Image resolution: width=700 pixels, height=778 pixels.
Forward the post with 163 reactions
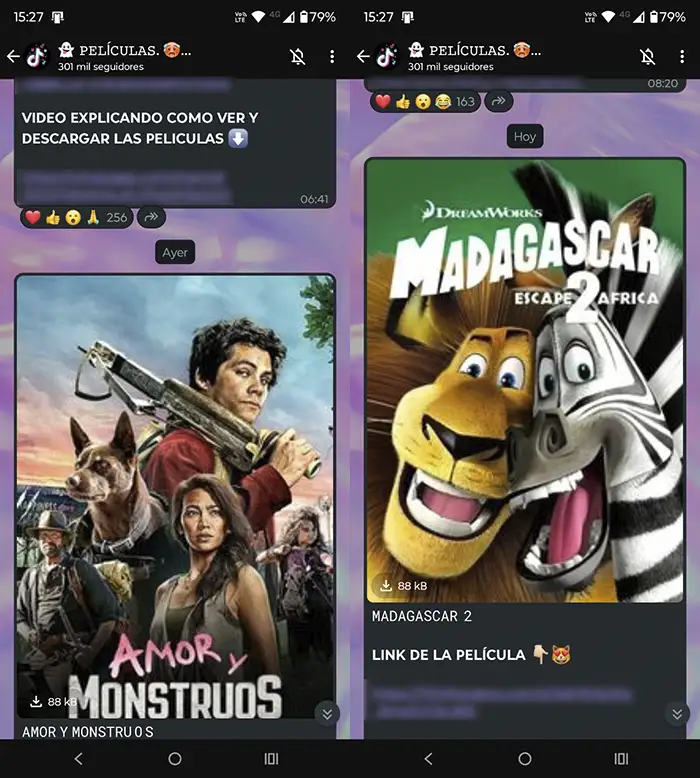[x=497, y=101]
